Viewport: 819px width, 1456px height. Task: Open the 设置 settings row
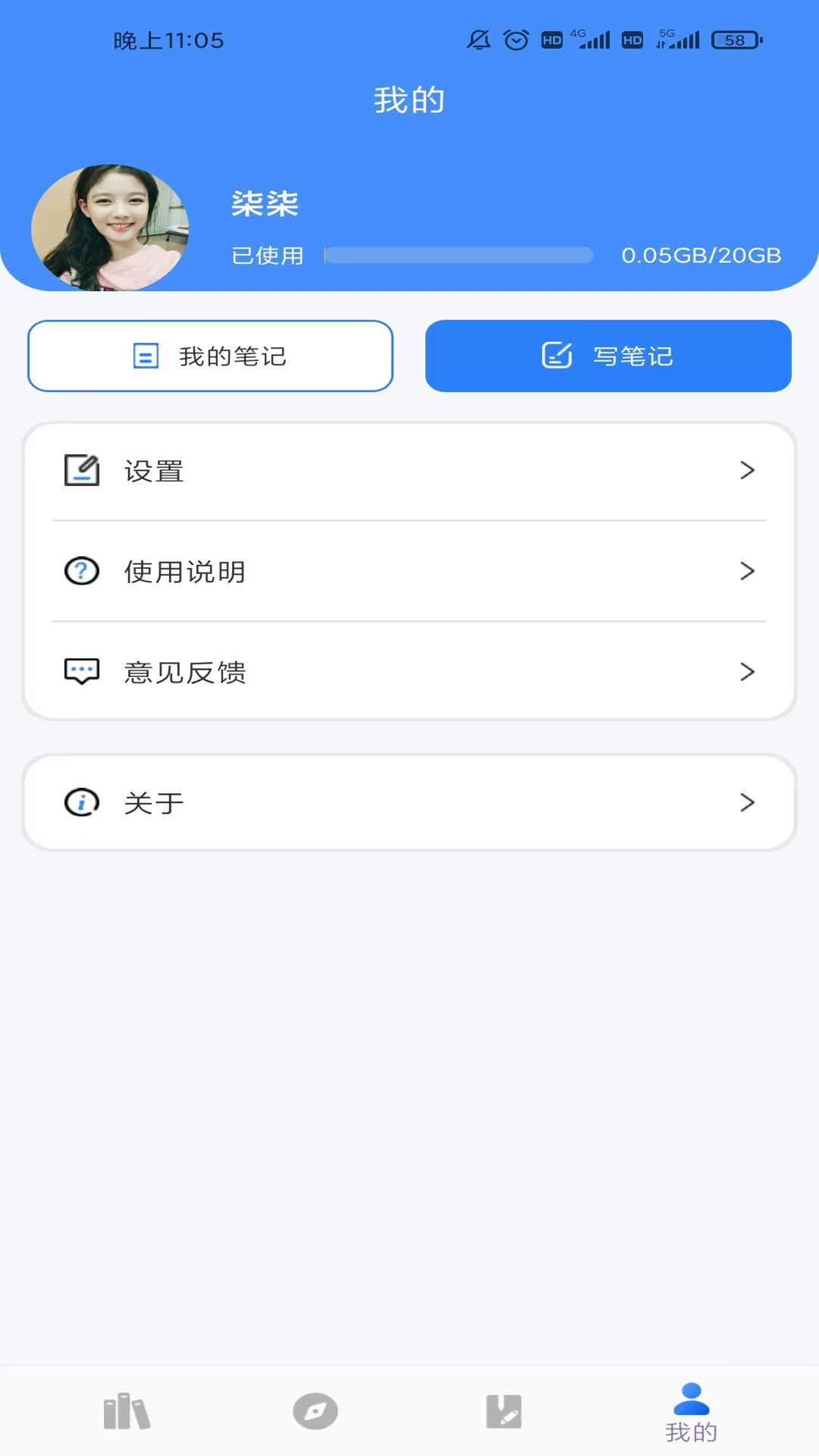[x=409, y=471]
